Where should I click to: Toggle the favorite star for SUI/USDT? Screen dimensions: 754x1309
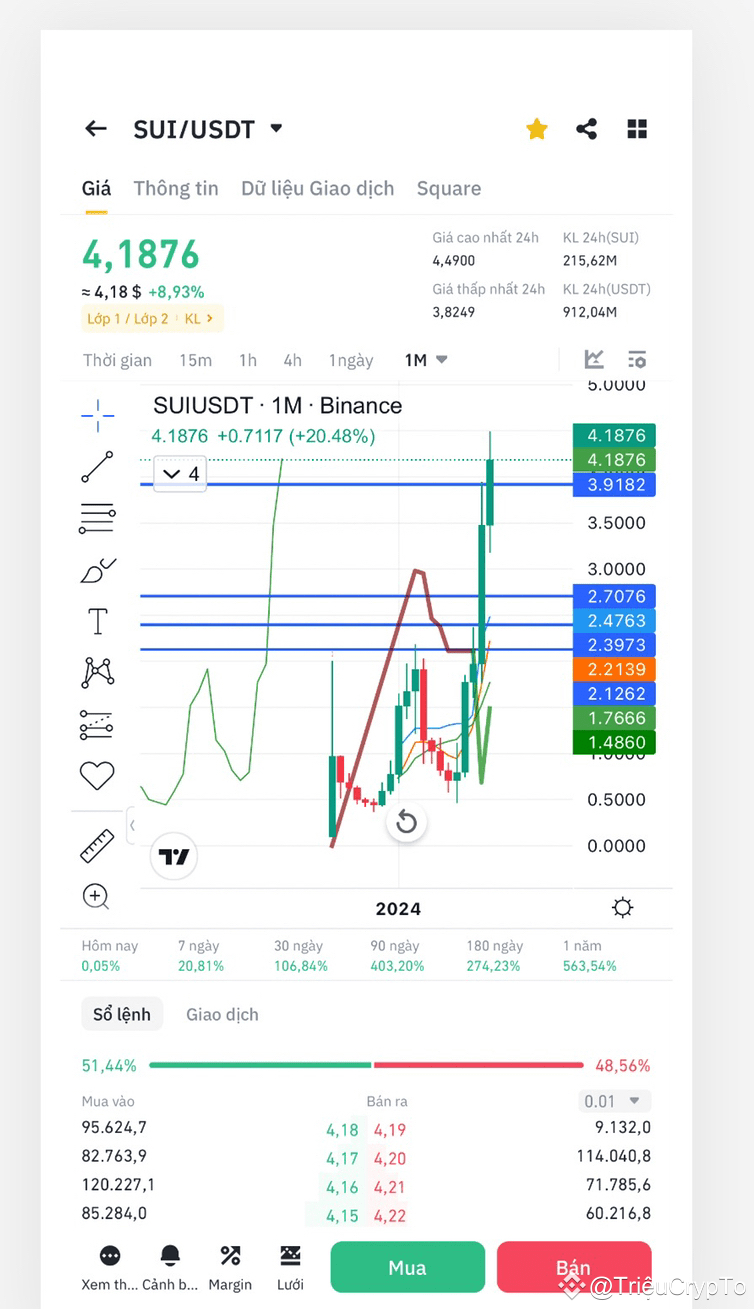(x=537, y=129)
